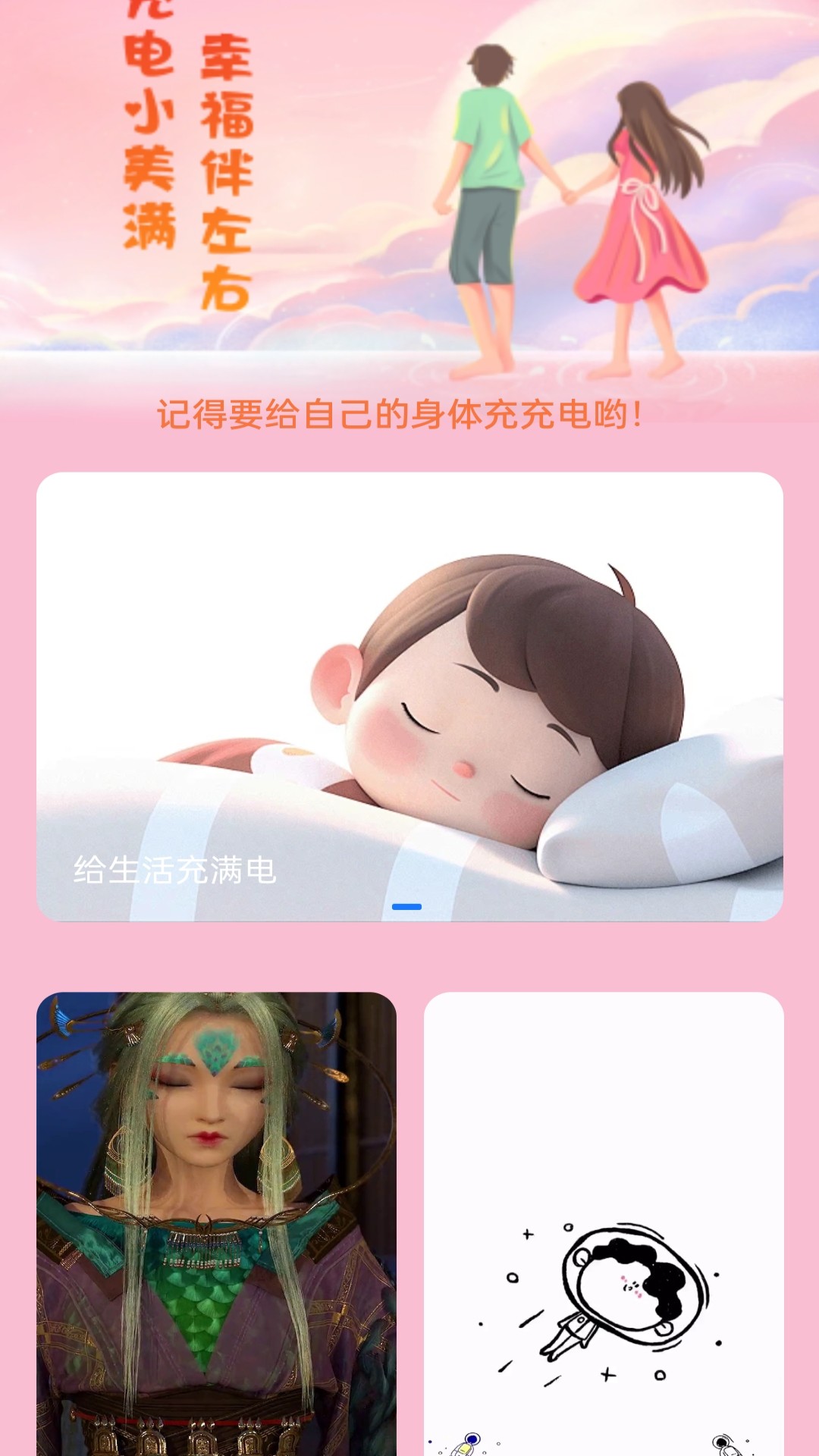Open the line-drawn astronaut wallpaper card
The width and height of the screenshot is (819, 1456).
pyautogui.click(x=604, y=1222)
